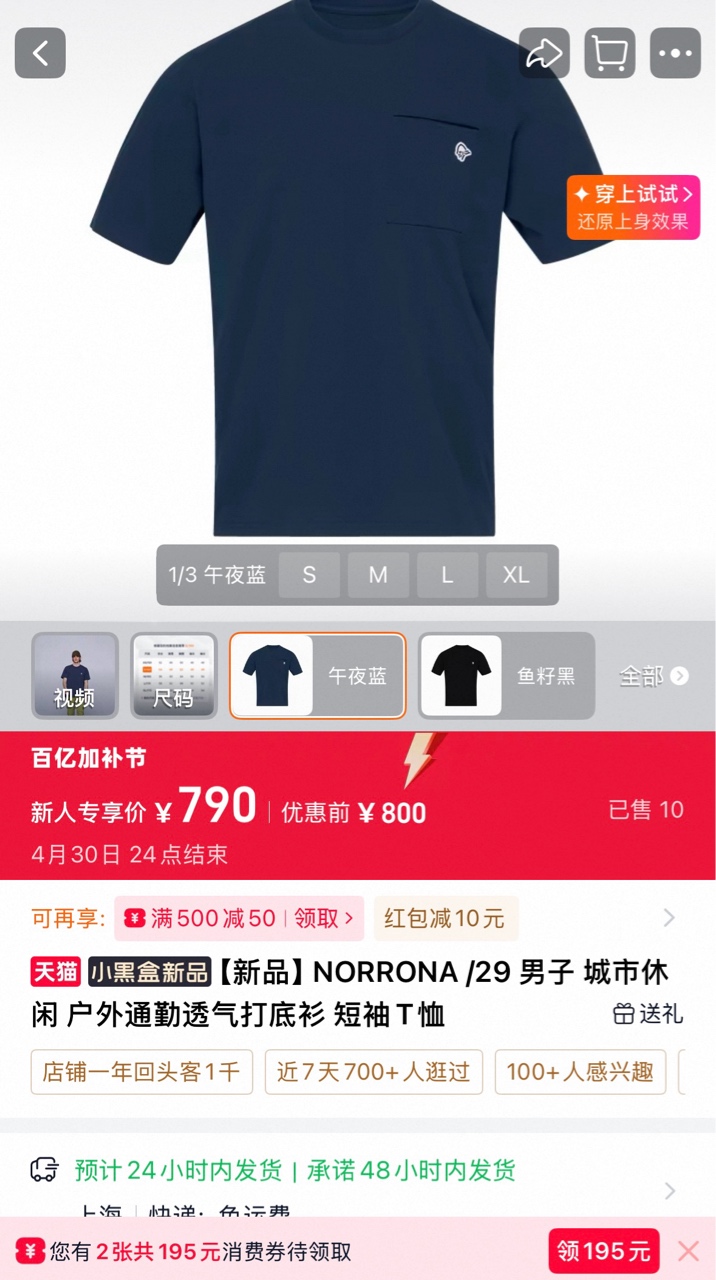Claim the 领195元 coupons
This screenshot has width=716, height=1280.
click(603, 1251)
